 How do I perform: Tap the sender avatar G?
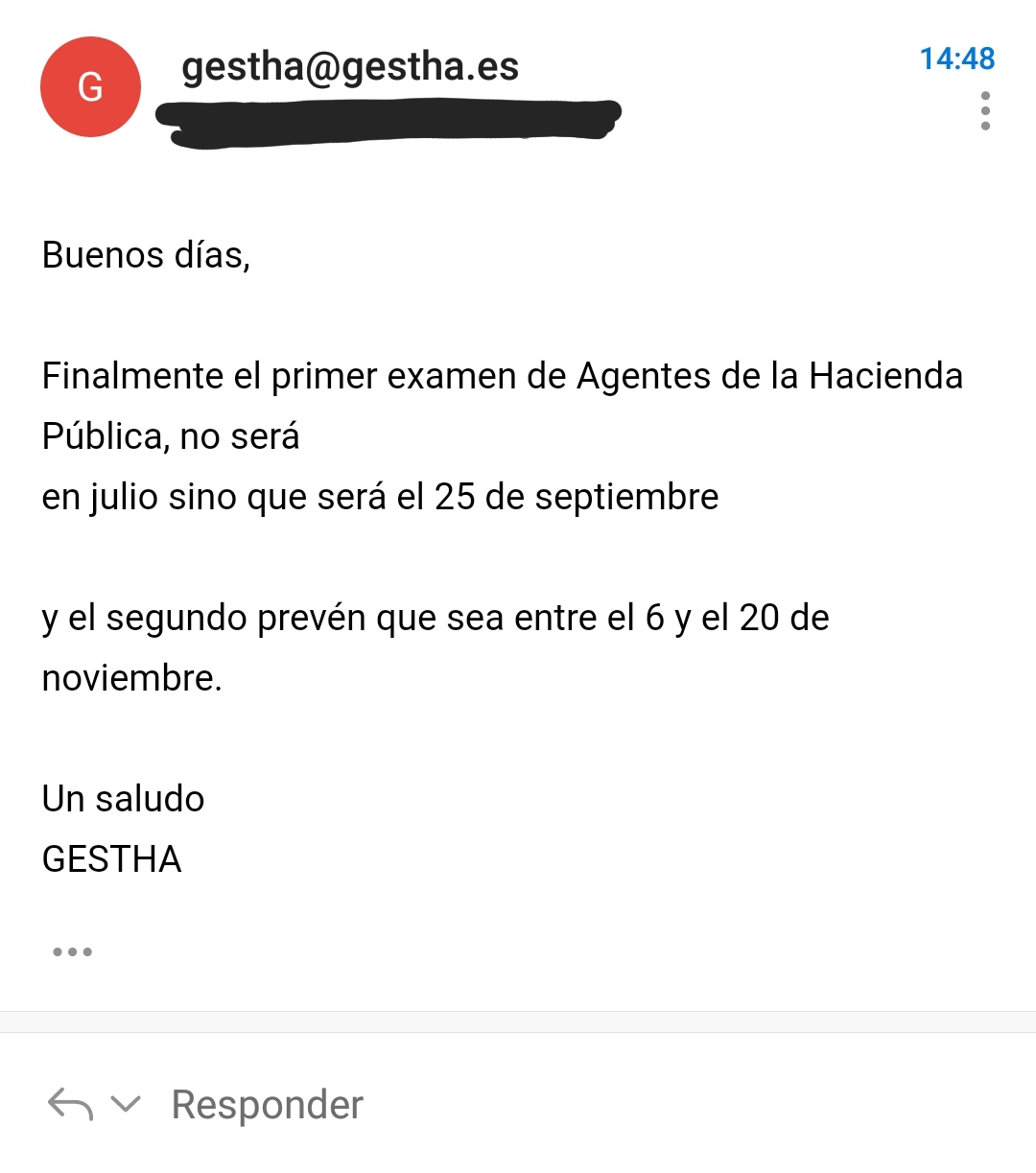click(x=90, y=87)
